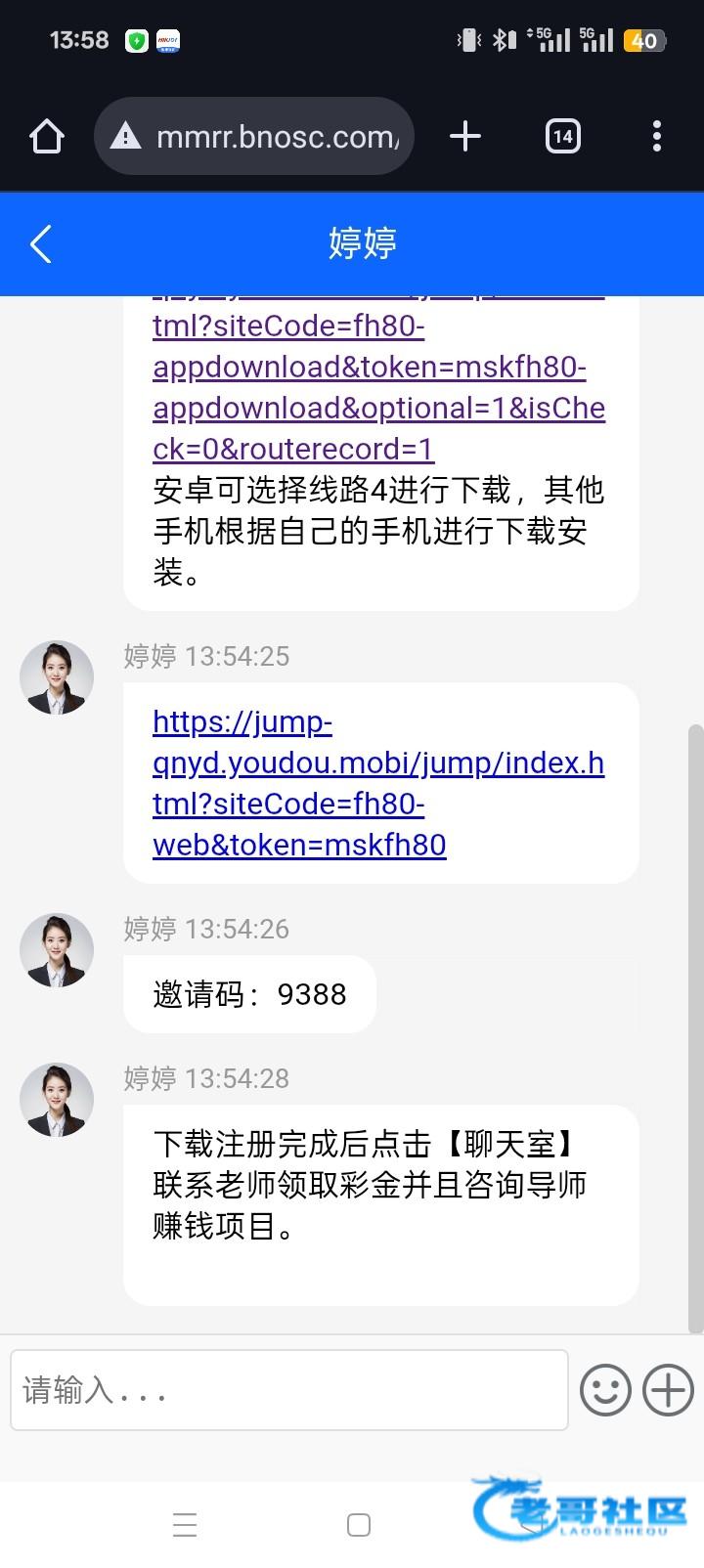Tap the plus icon for attachments

(668, 1389)
